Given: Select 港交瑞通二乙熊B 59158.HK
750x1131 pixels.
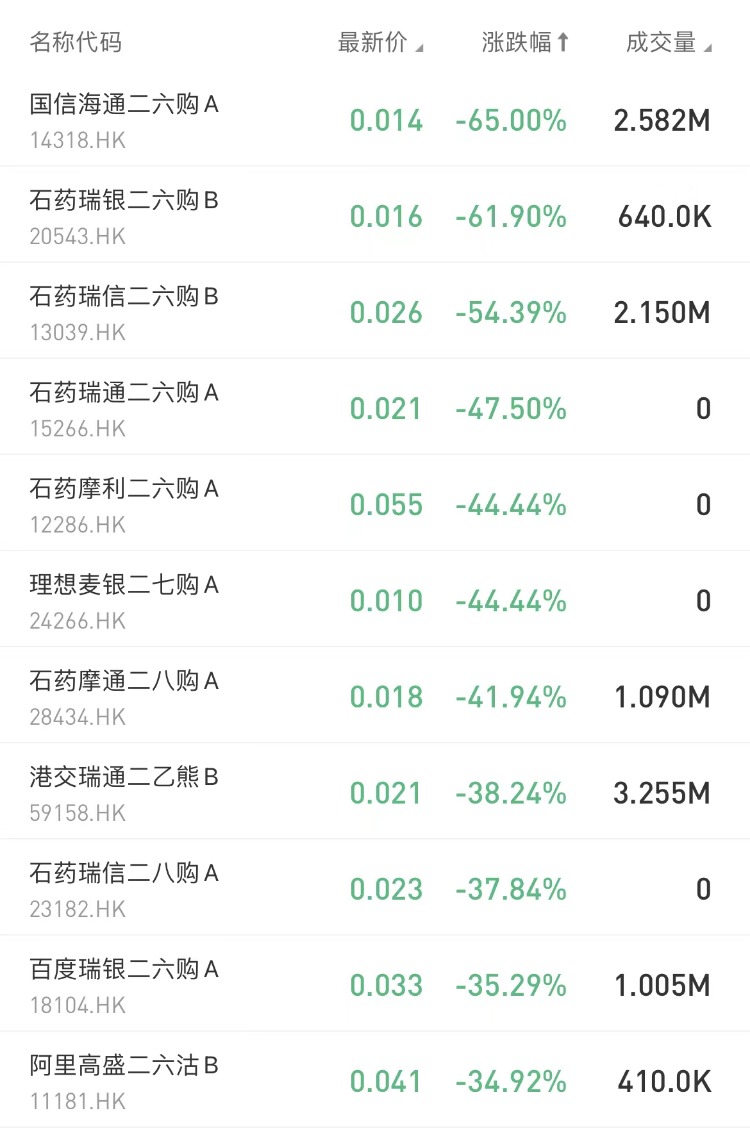Looking at the screenshot, I should (x=124, y=791).
